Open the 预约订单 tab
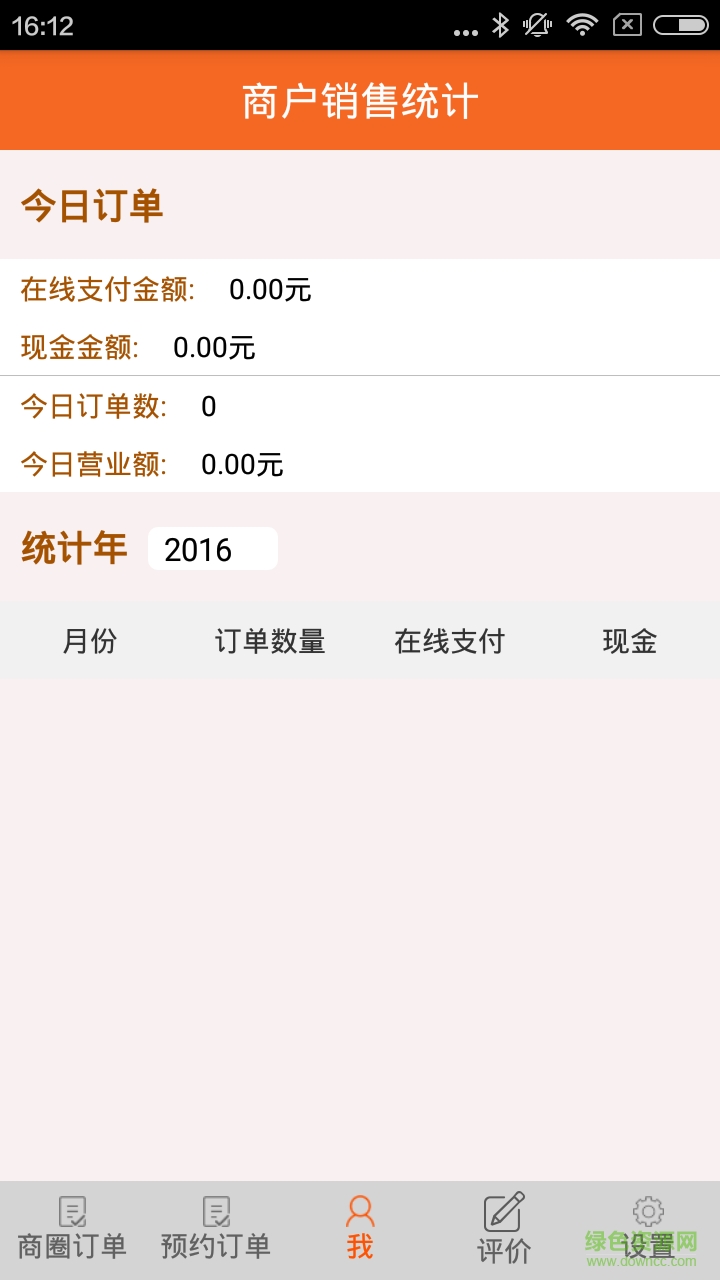 216,1229
